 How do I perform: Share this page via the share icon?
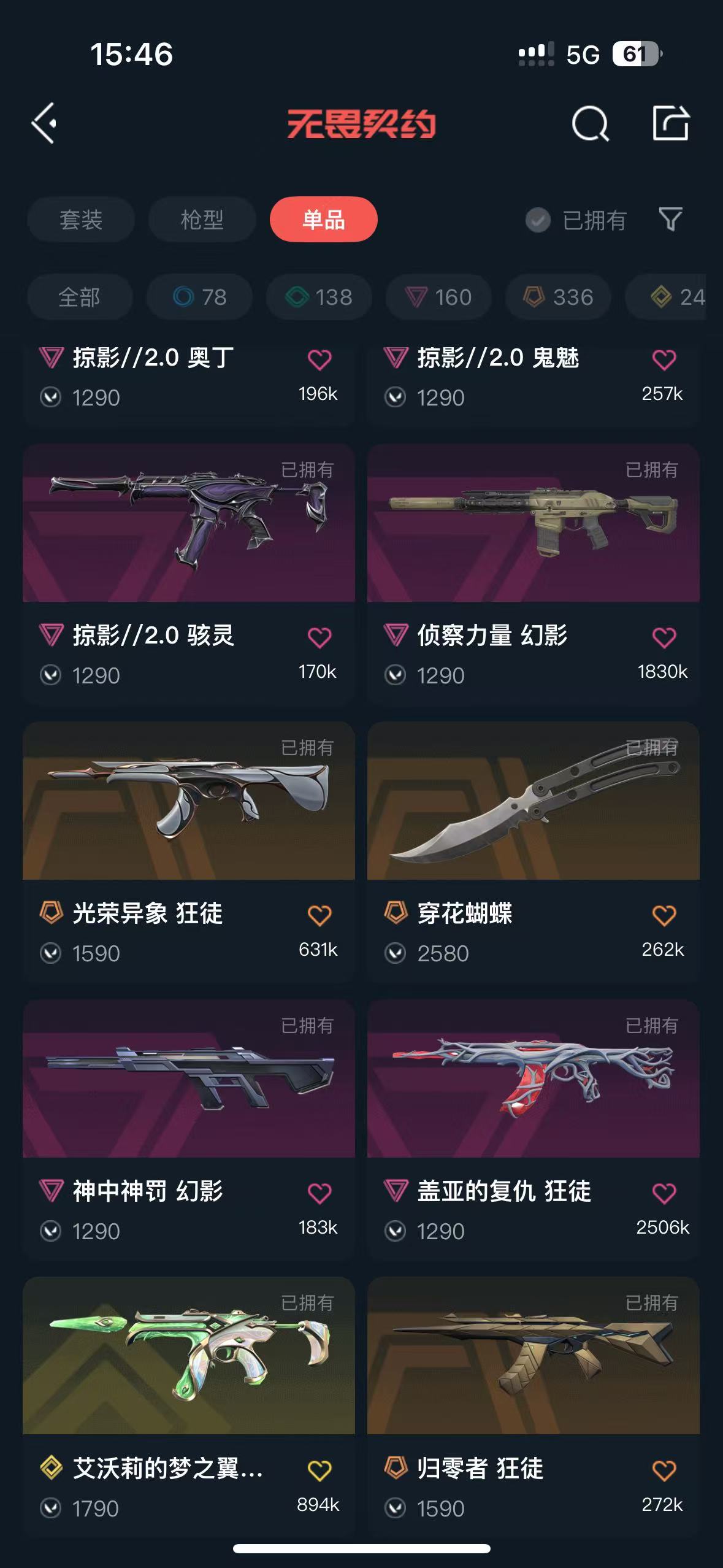[x=670, y=123]
